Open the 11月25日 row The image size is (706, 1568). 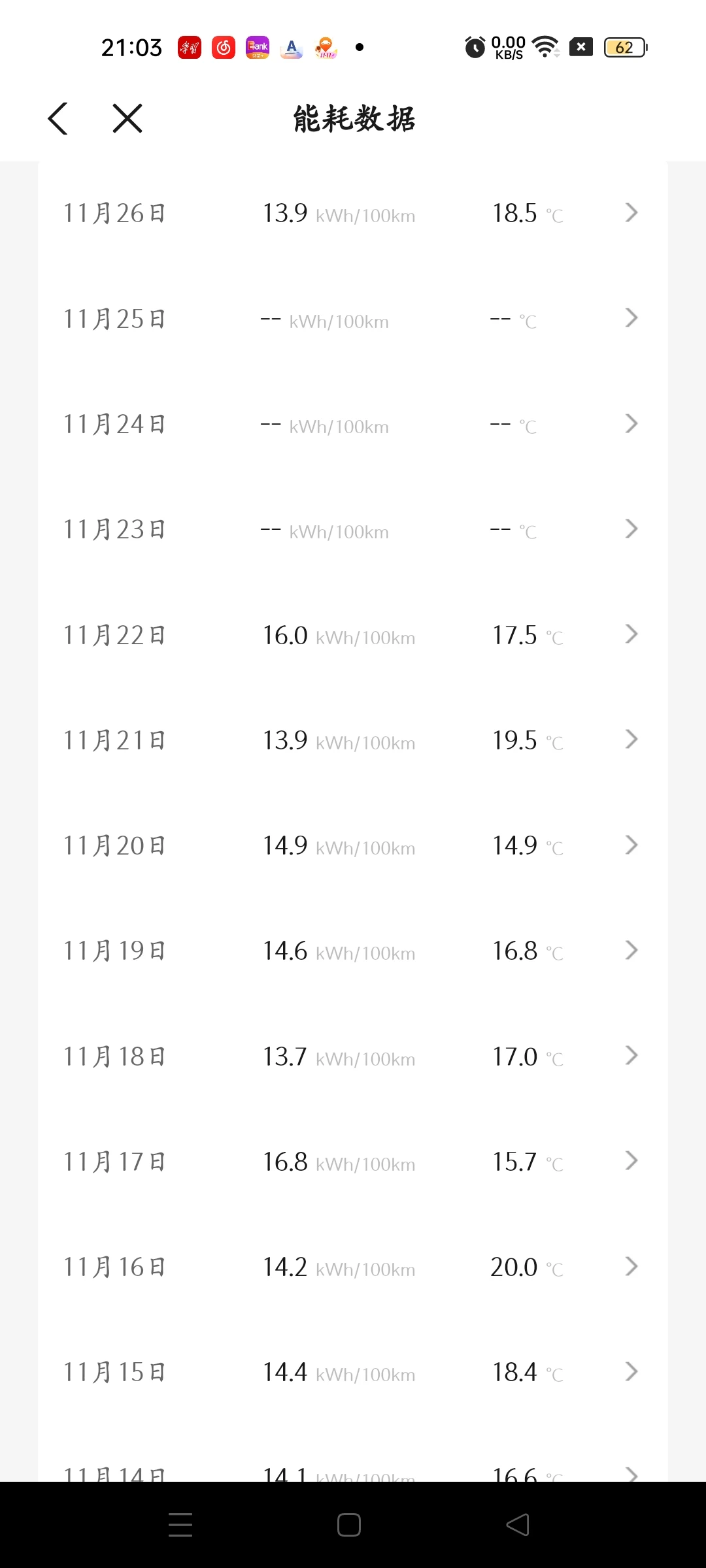[x=353, y=319]
